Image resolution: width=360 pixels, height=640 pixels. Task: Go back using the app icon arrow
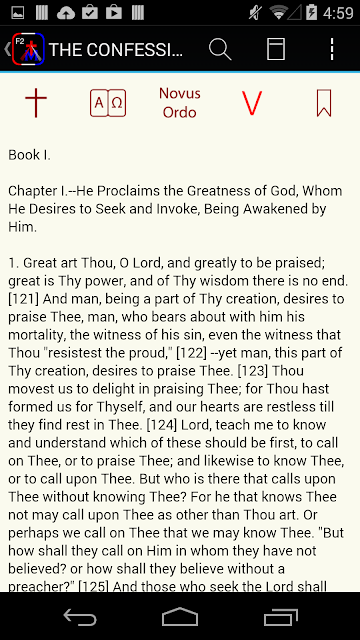[24, 49]
